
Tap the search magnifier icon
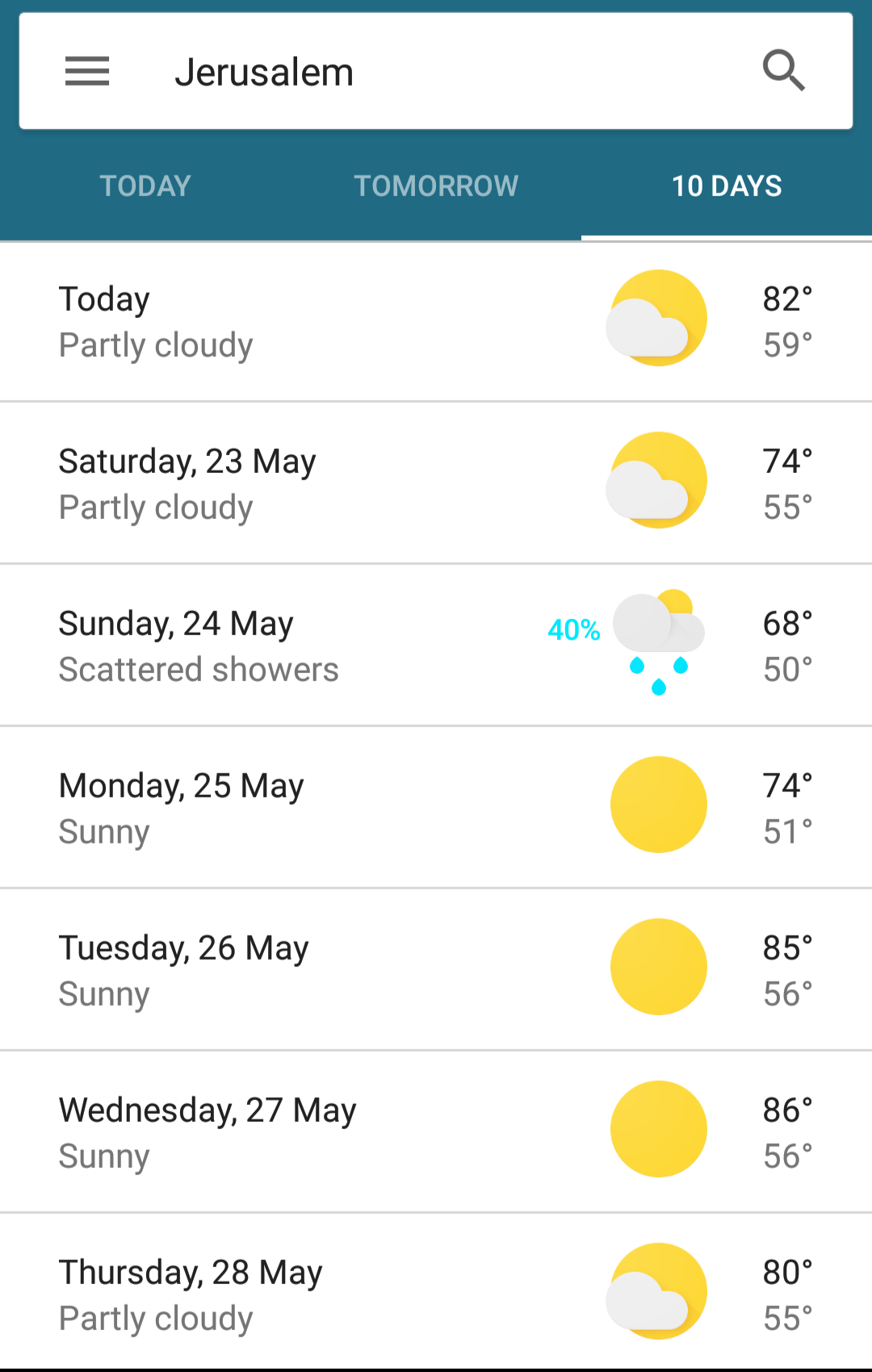coord(783,71)
